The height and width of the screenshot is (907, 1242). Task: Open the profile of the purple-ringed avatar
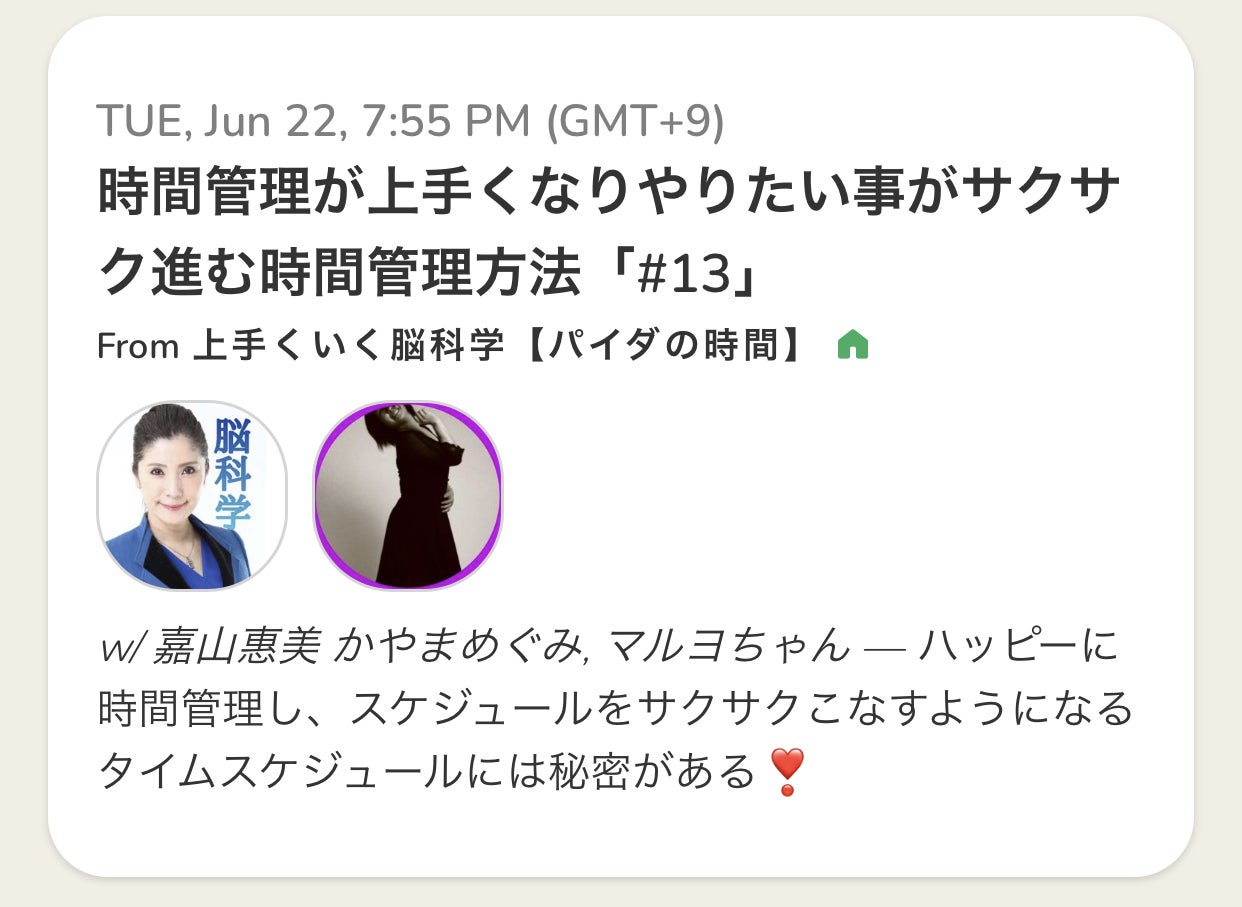point(408,496)
